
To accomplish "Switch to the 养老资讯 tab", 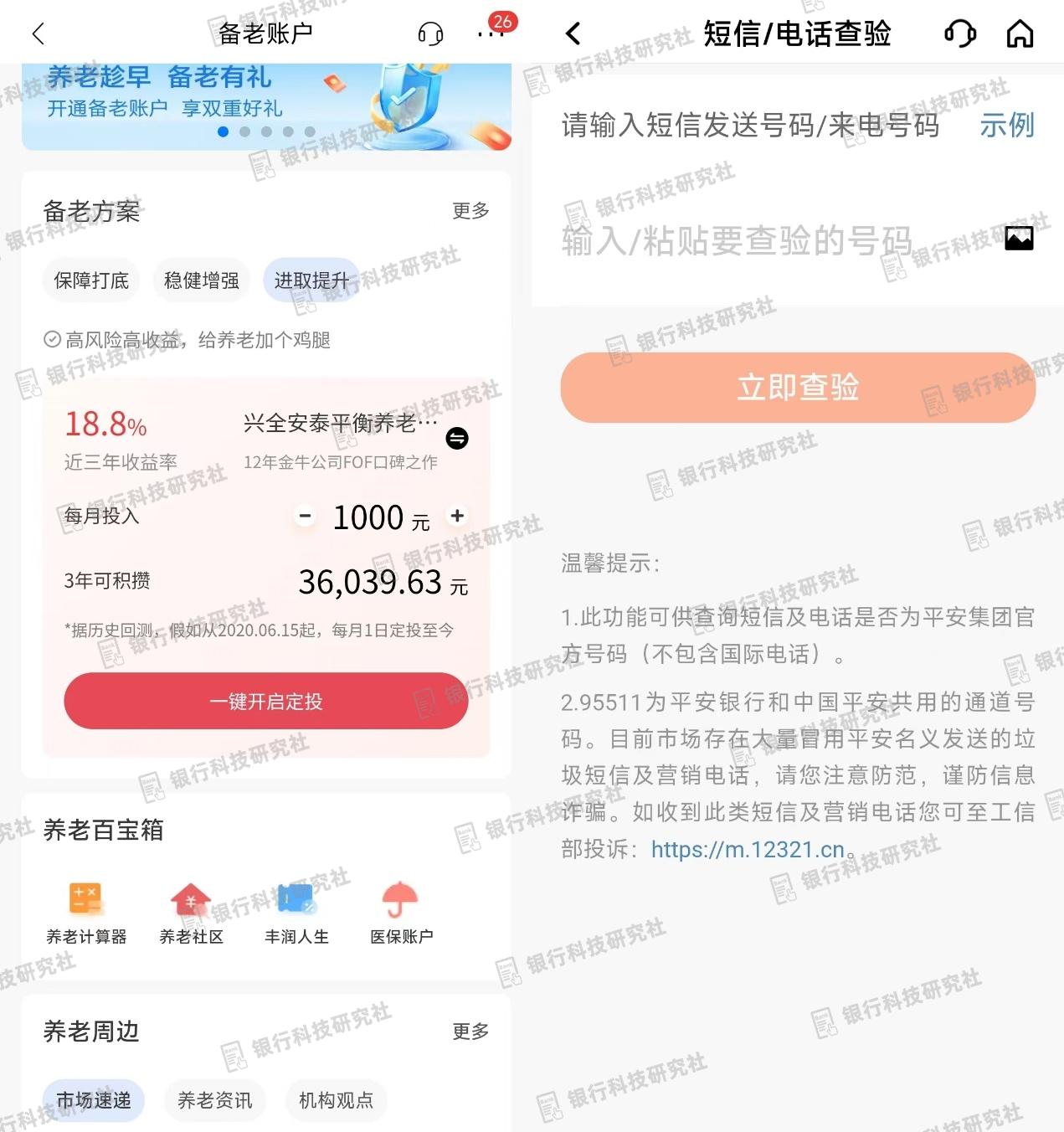I will 214,1101.
